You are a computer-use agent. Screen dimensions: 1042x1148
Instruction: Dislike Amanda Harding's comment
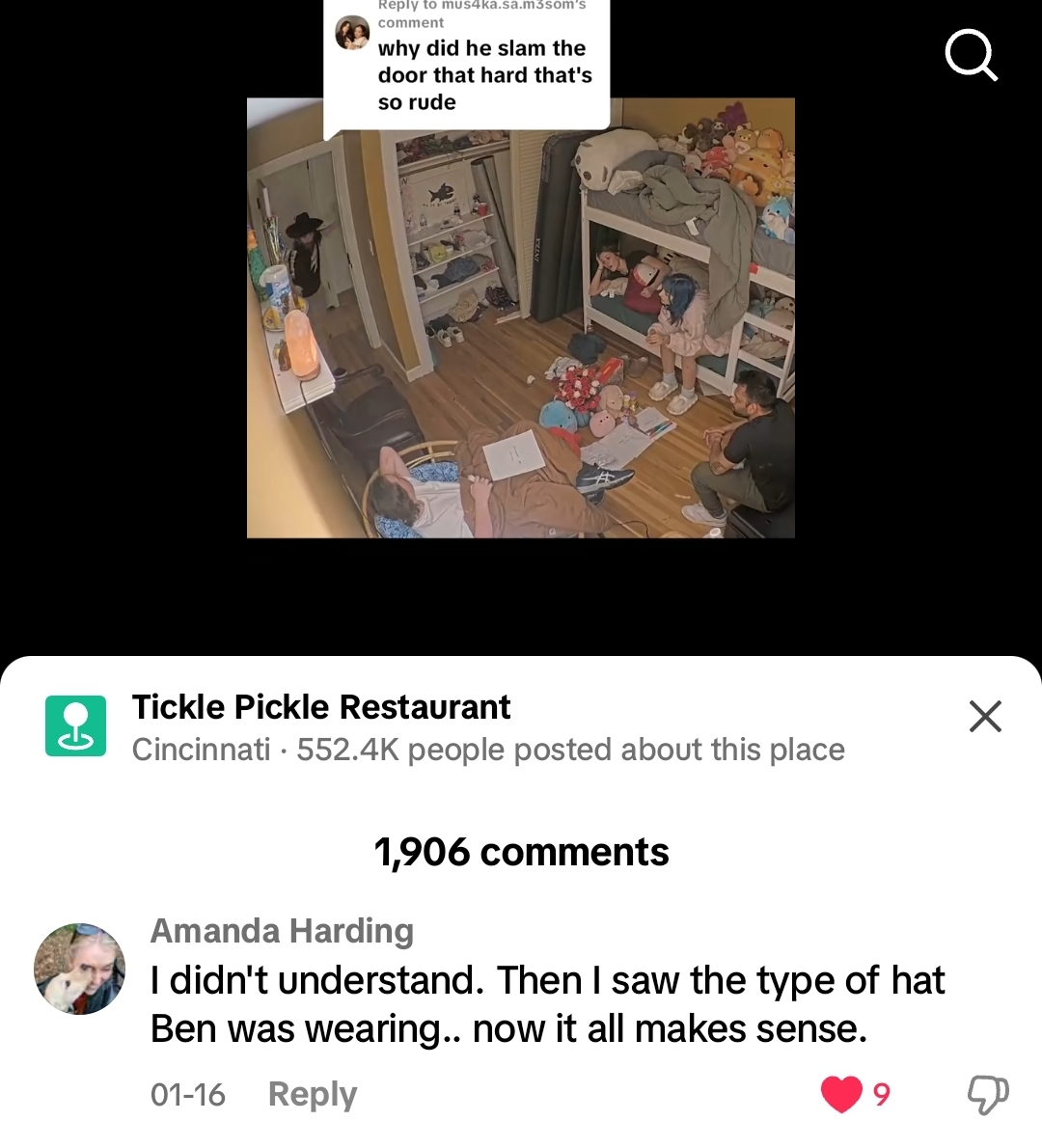click(x=987, y=1094)
